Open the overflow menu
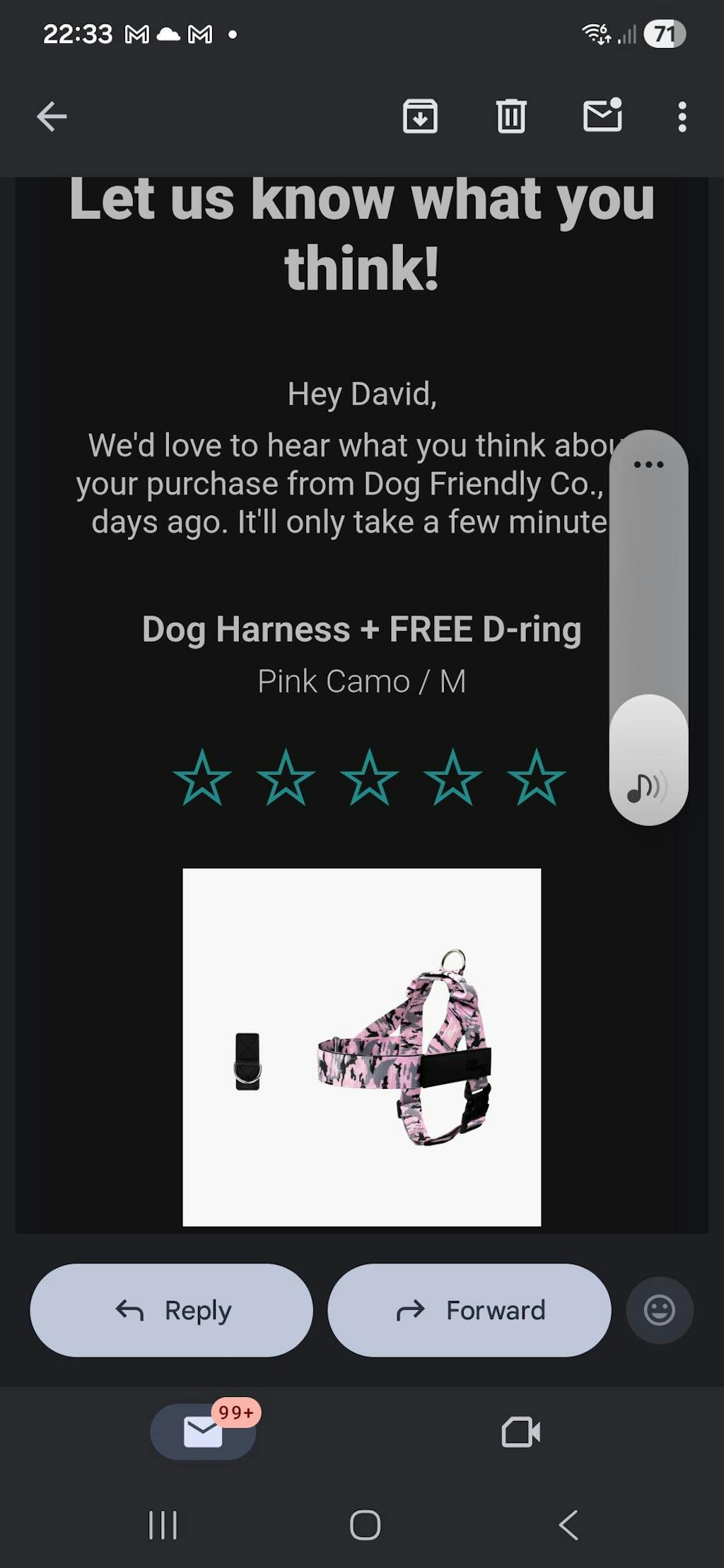The width and height of the screenshot is (724, 1568). (x=682, y=117)
